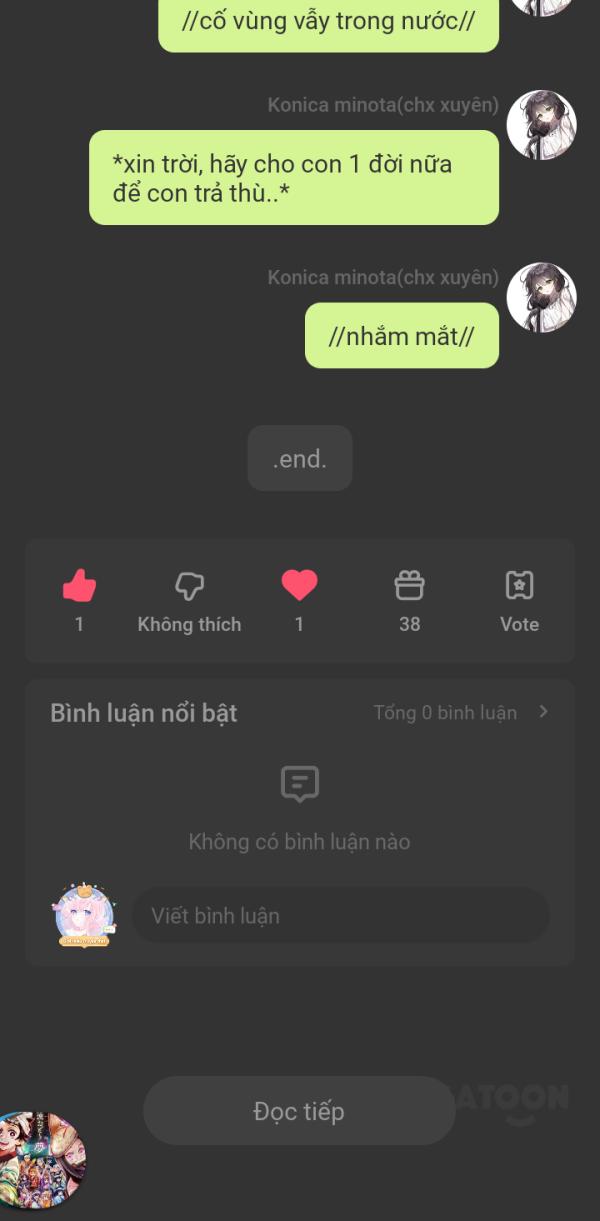Continue reading with Đọc tiếp button
The image size is (600, 1221).
[x=299, y=1111]
